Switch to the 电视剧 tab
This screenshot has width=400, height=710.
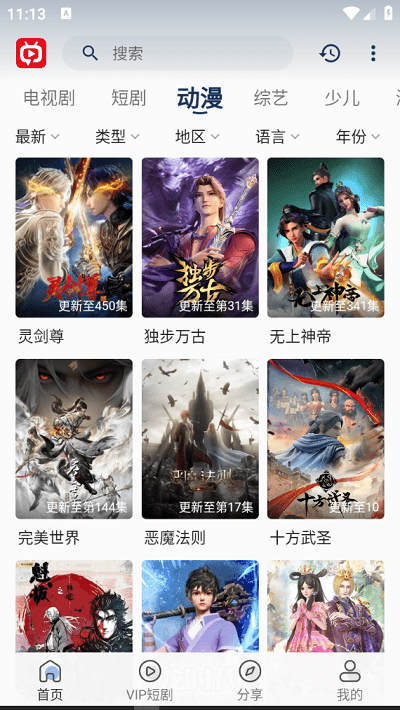(49, 98)
